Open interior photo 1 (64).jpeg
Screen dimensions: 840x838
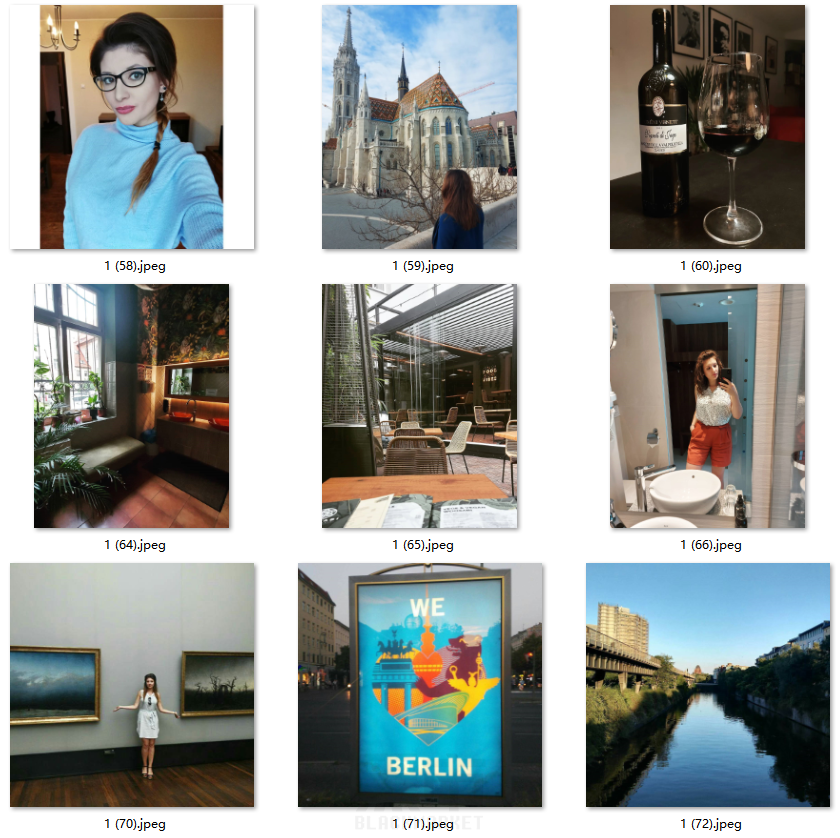click(131, 406)
